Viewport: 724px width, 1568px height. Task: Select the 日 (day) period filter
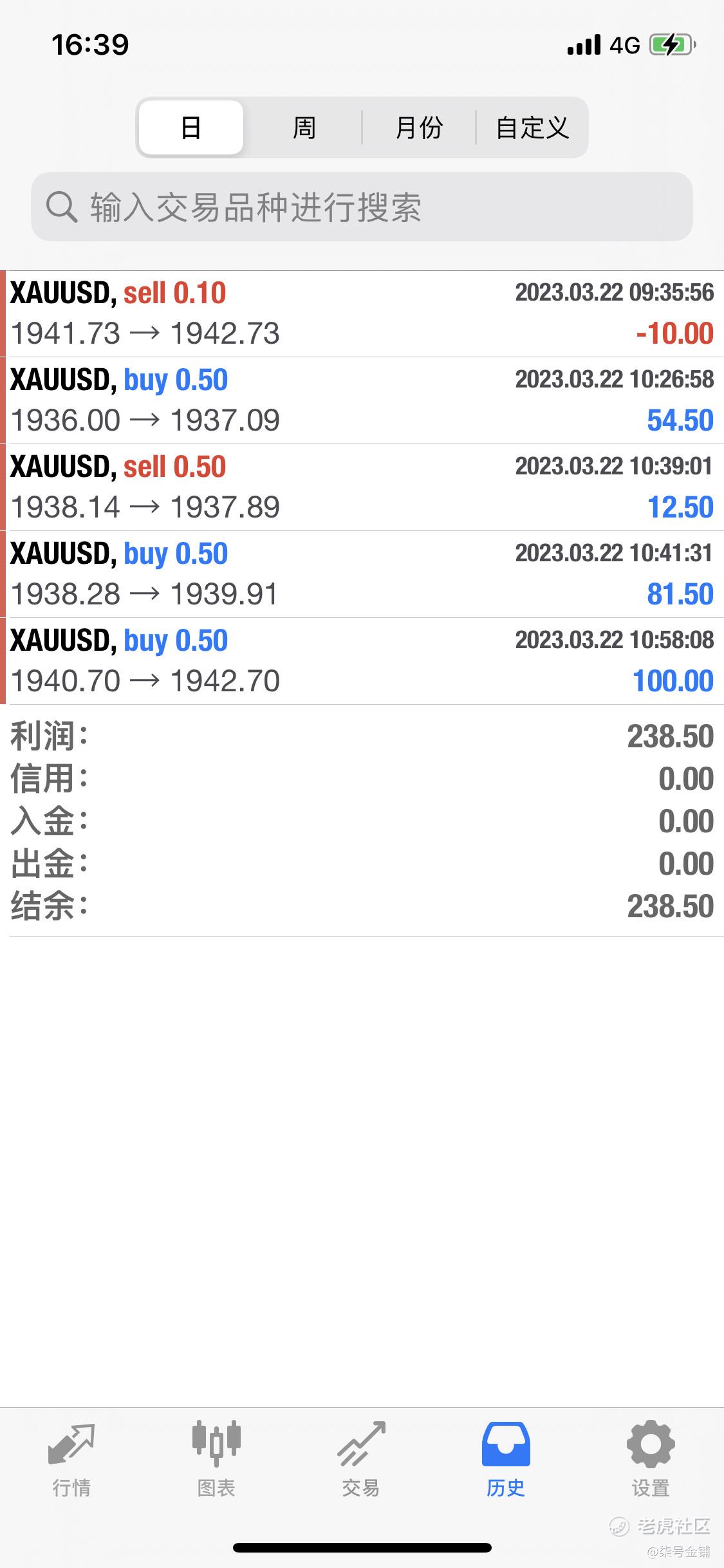point(191,127)
